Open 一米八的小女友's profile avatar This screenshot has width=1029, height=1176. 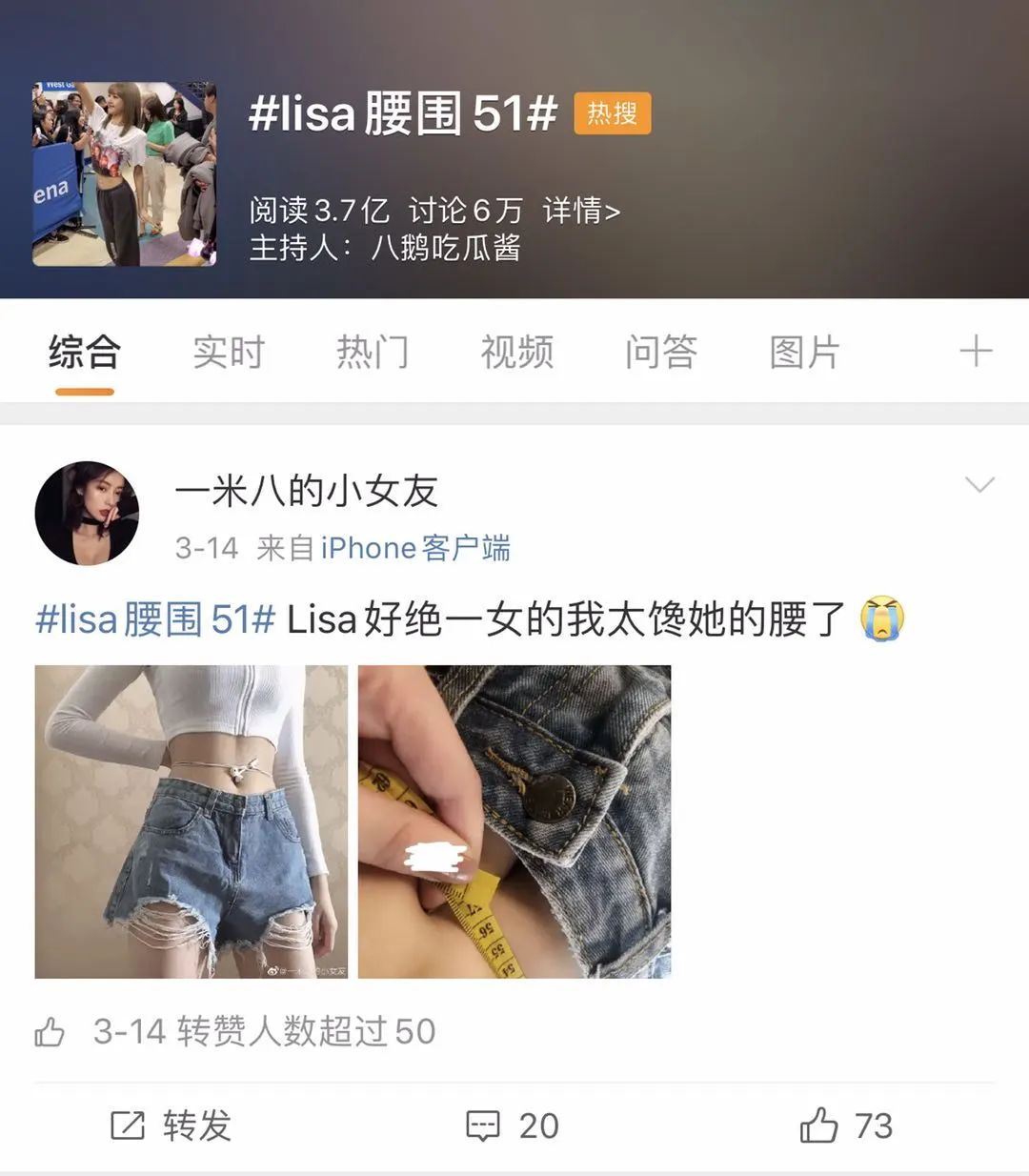(87, 514)
